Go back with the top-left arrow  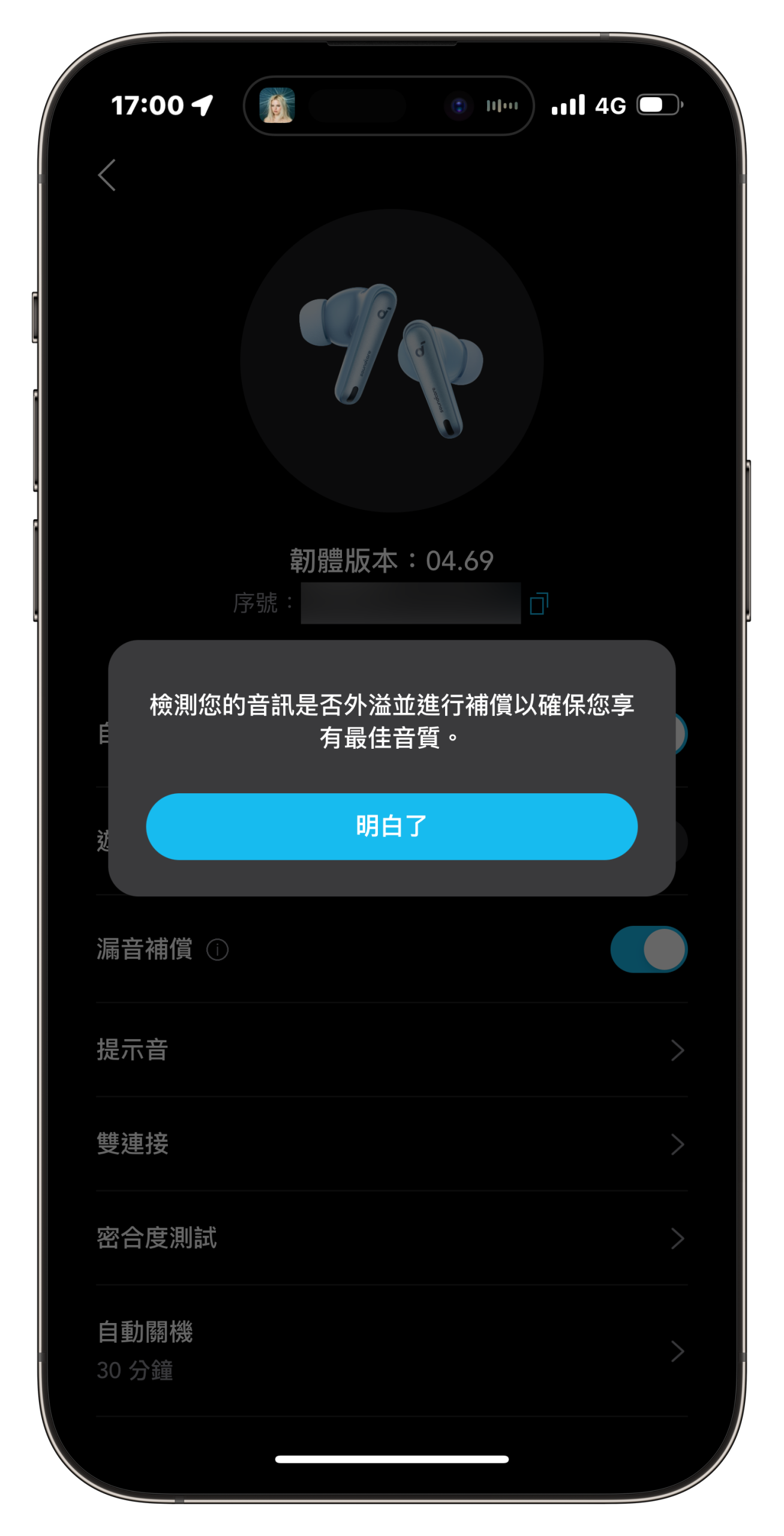click(107, 175)
